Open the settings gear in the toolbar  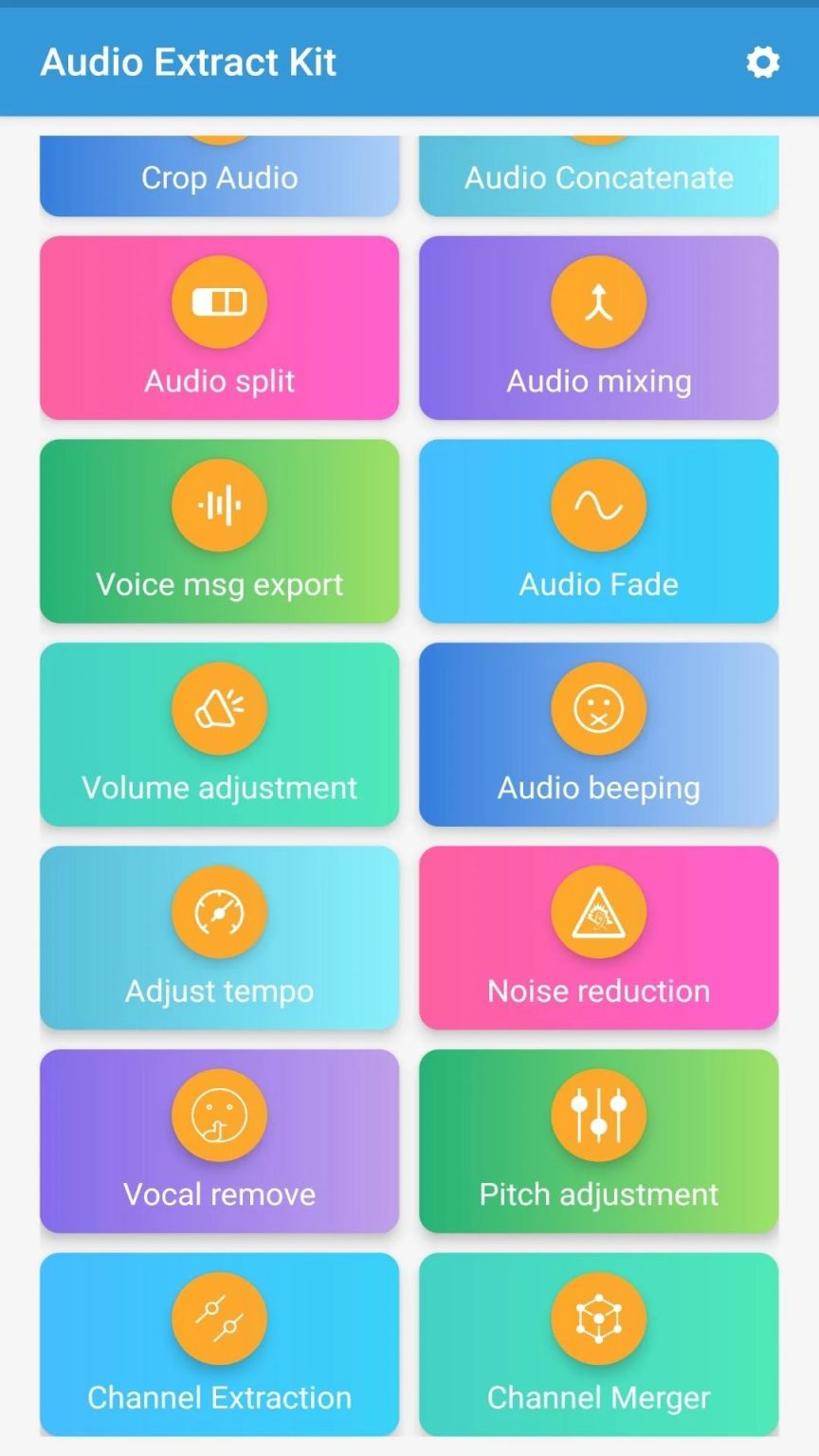coord(764,62)
